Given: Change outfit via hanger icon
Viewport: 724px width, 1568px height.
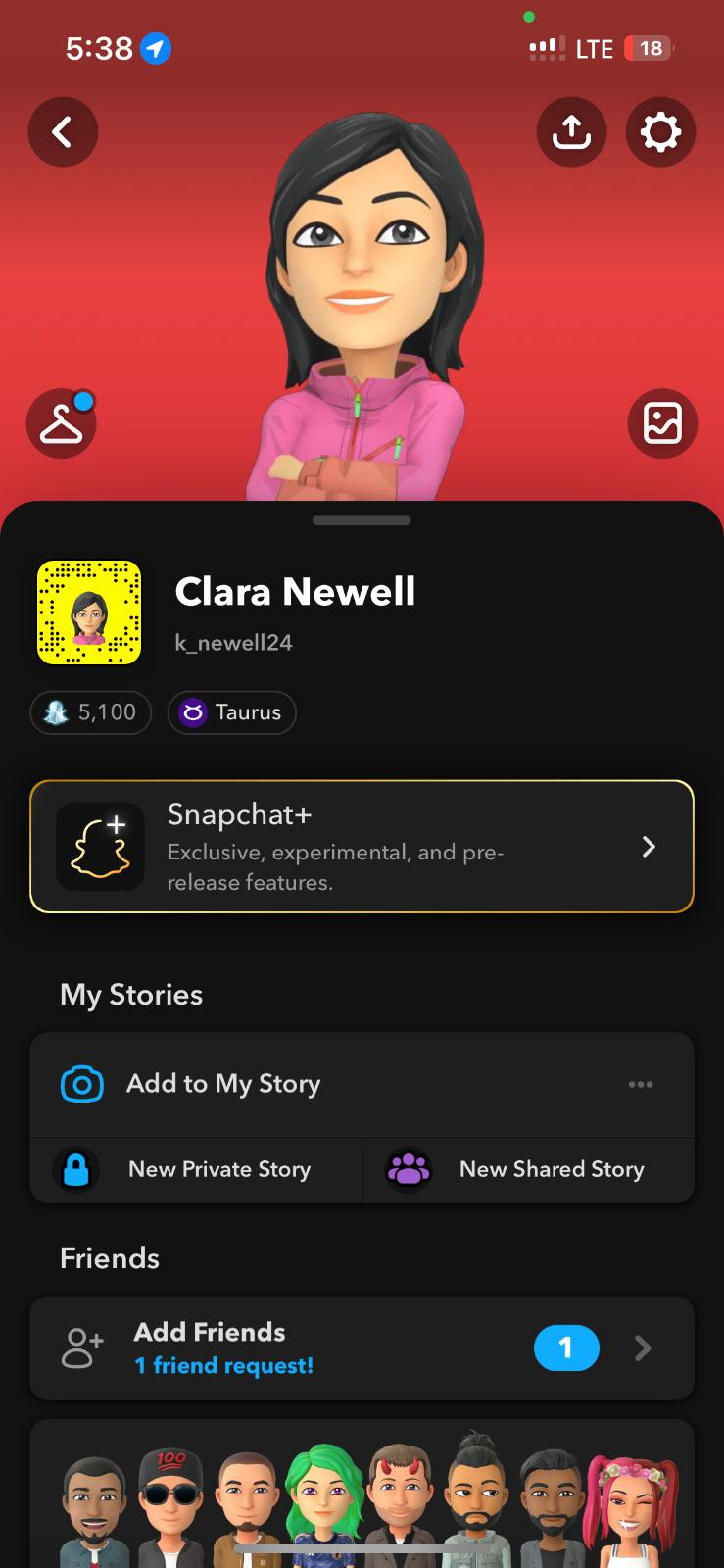Looking at the screenshot, I should [x=62, y=423].
